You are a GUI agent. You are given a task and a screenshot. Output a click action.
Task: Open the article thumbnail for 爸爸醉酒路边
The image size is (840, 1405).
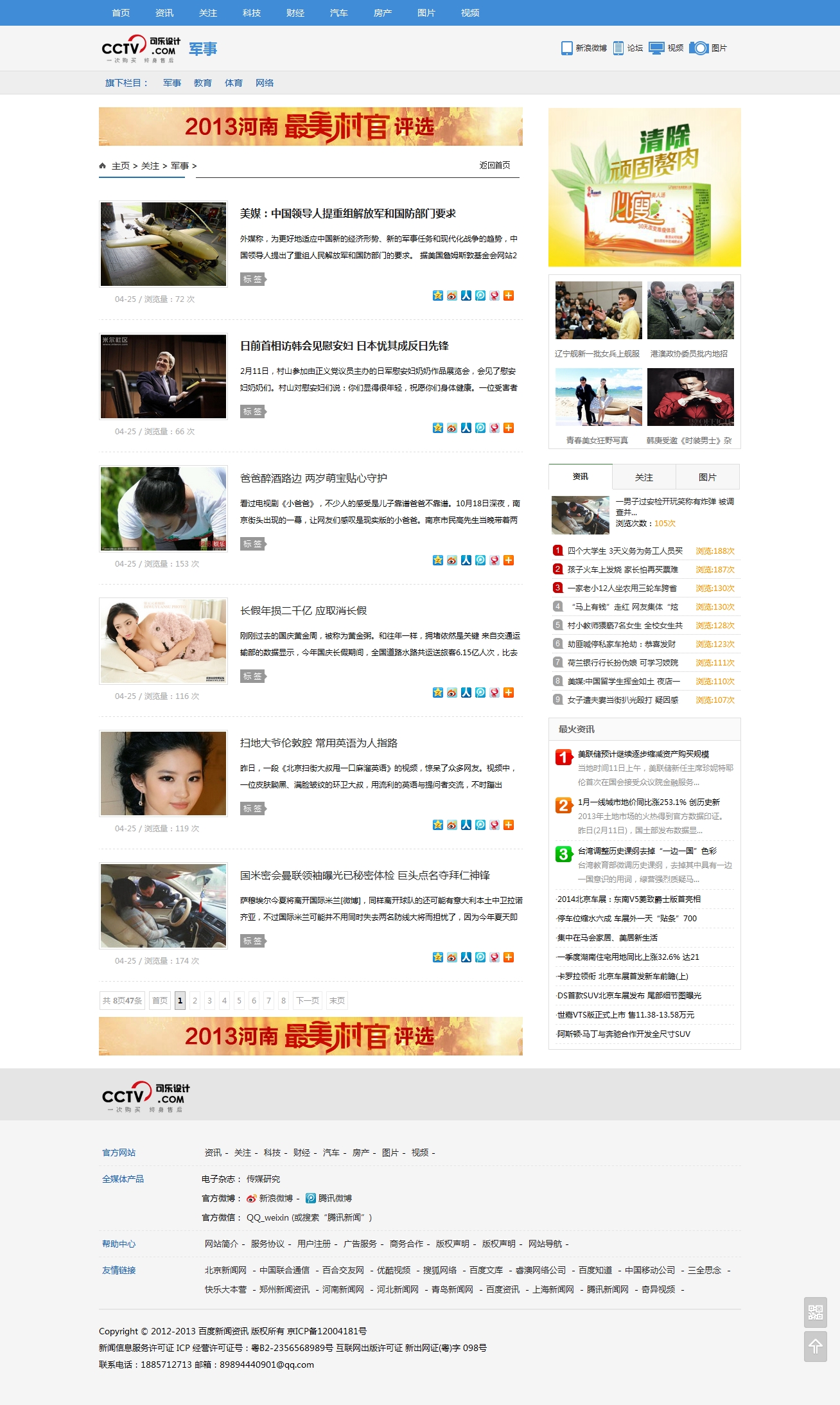click(164, 509)
